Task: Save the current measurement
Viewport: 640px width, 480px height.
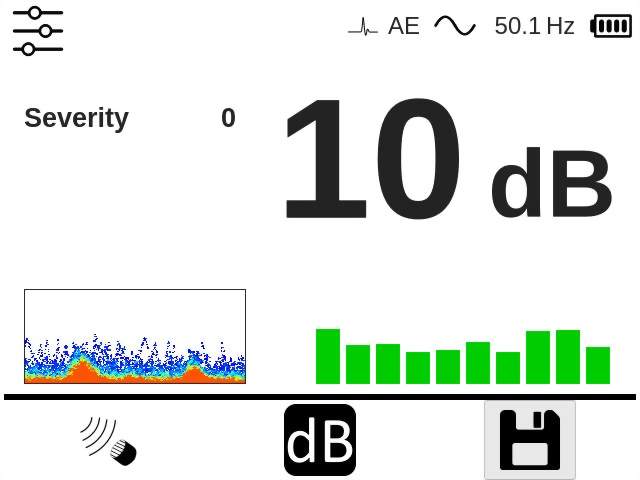Action: (530, 440)
